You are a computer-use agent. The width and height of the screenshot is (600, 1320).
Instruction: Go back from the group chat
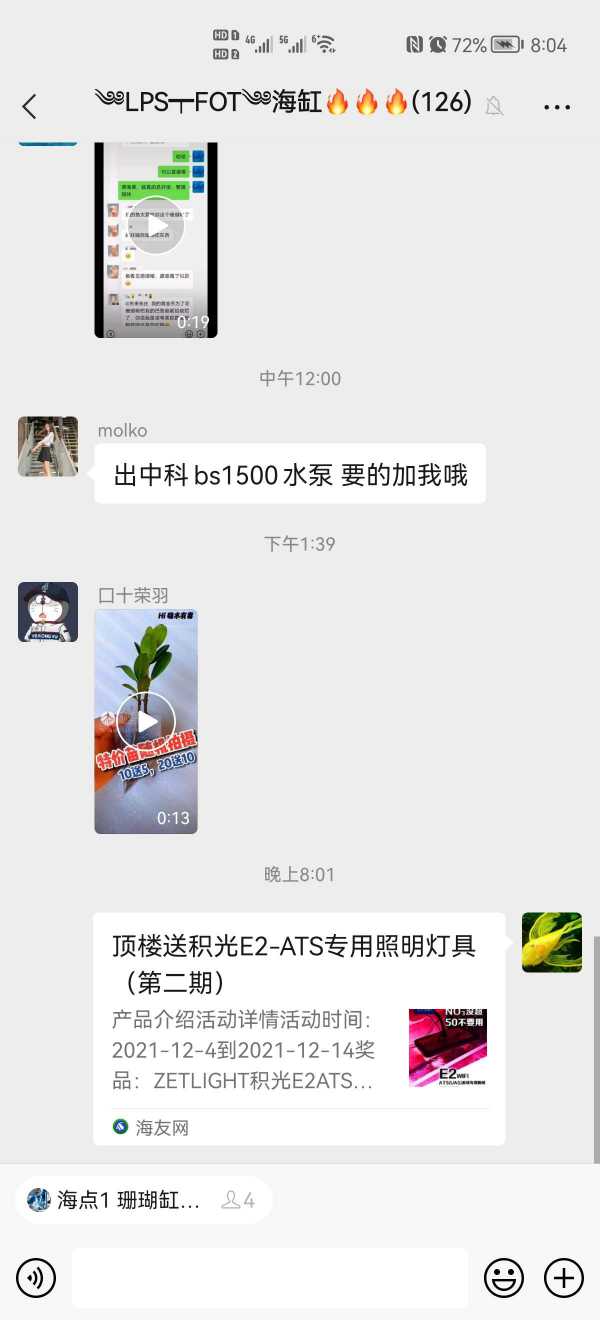click(29, 106)
